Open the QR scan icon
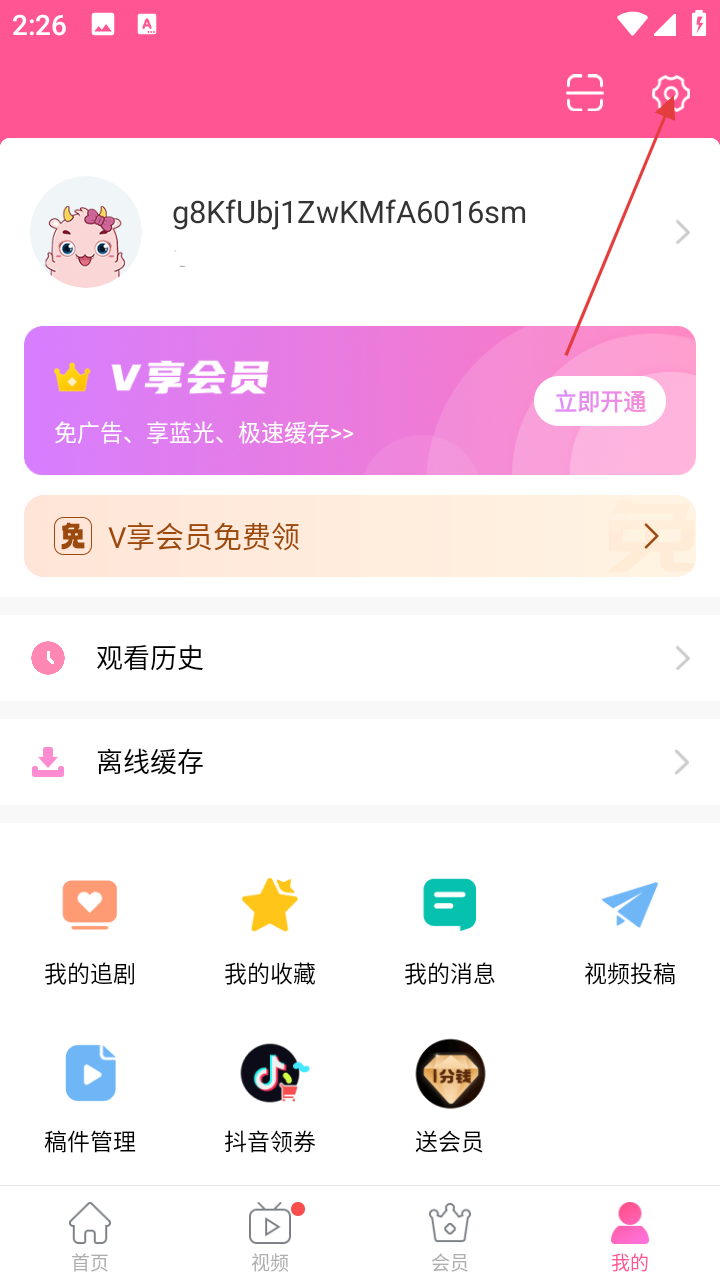Viewport: 720px width, 1280px height. click(x=585, y=93)
